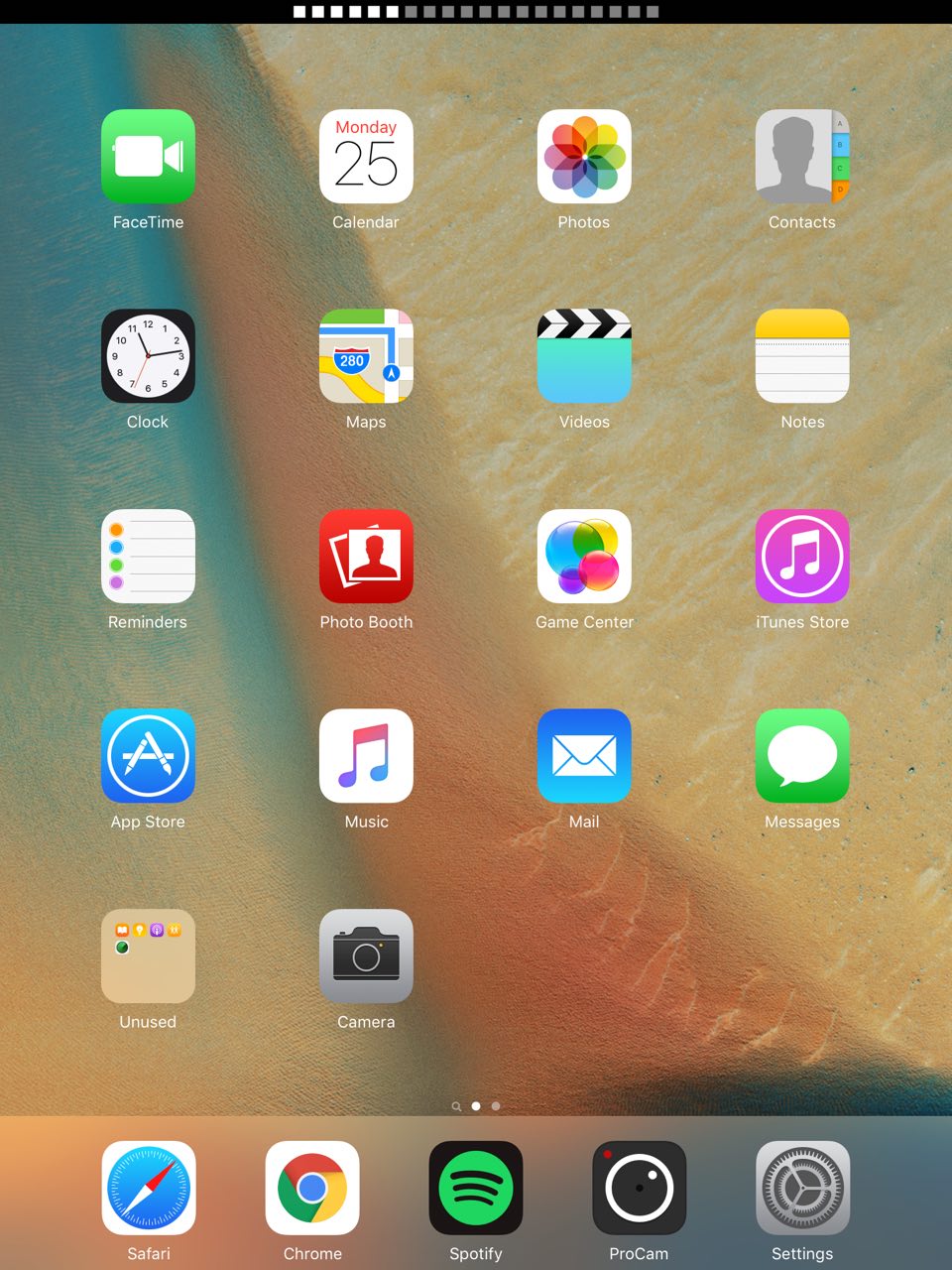This screenshot has height=1270, width=952.
Task: Launch Messages
Action: point(802,756)
